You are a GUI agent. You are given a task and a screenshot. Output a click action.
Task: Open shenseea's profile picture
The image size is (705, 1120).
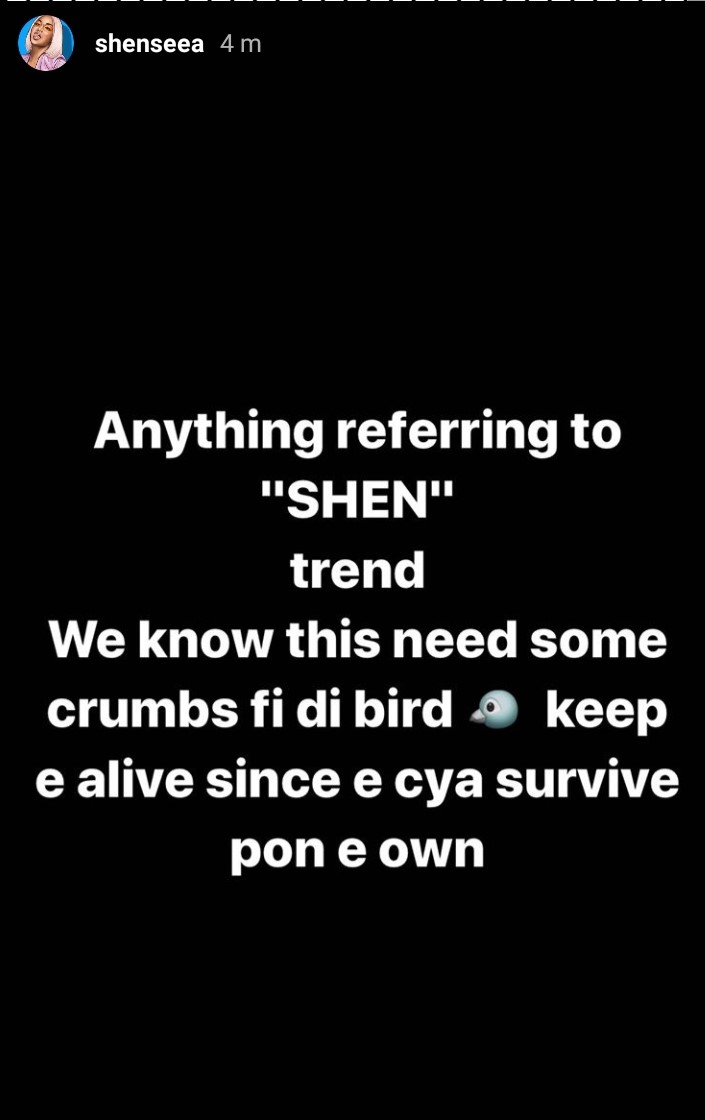click(46, 44)
